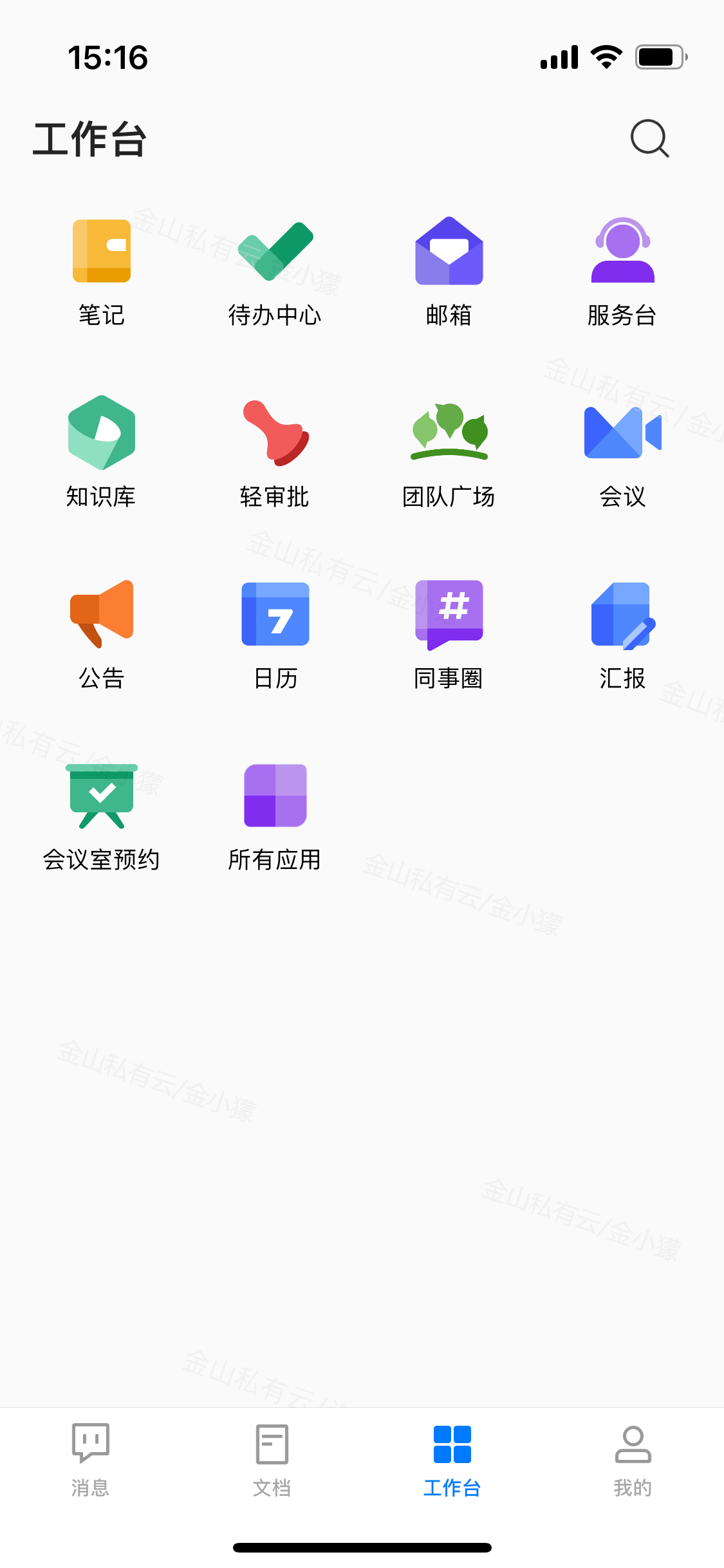View 所有应用 all apps
The width and height of the screenshot is (724, 1568).
[x=275, y=796]
